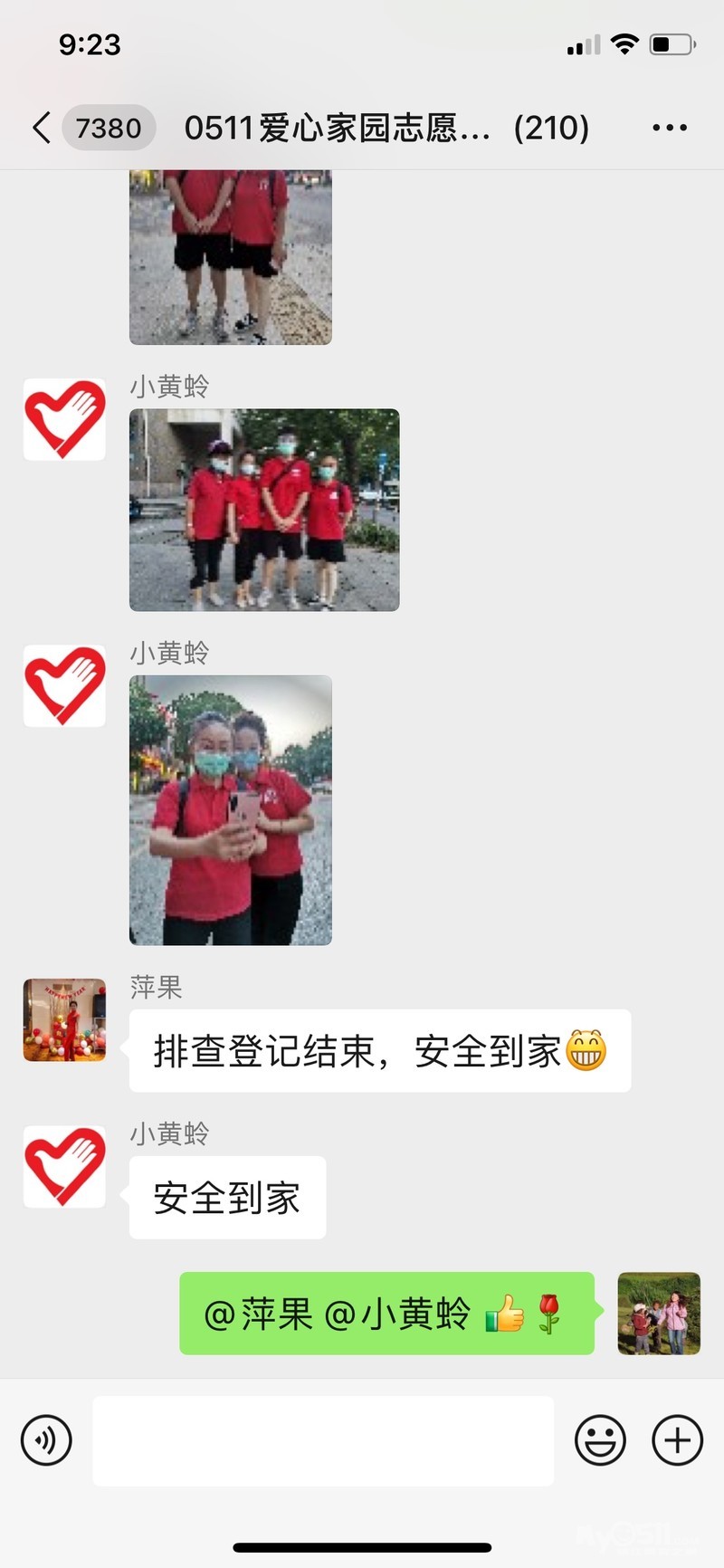Tap the message text field
Screen dimensions: 724x1568
pyautogui.click(x=323, y=1439)
